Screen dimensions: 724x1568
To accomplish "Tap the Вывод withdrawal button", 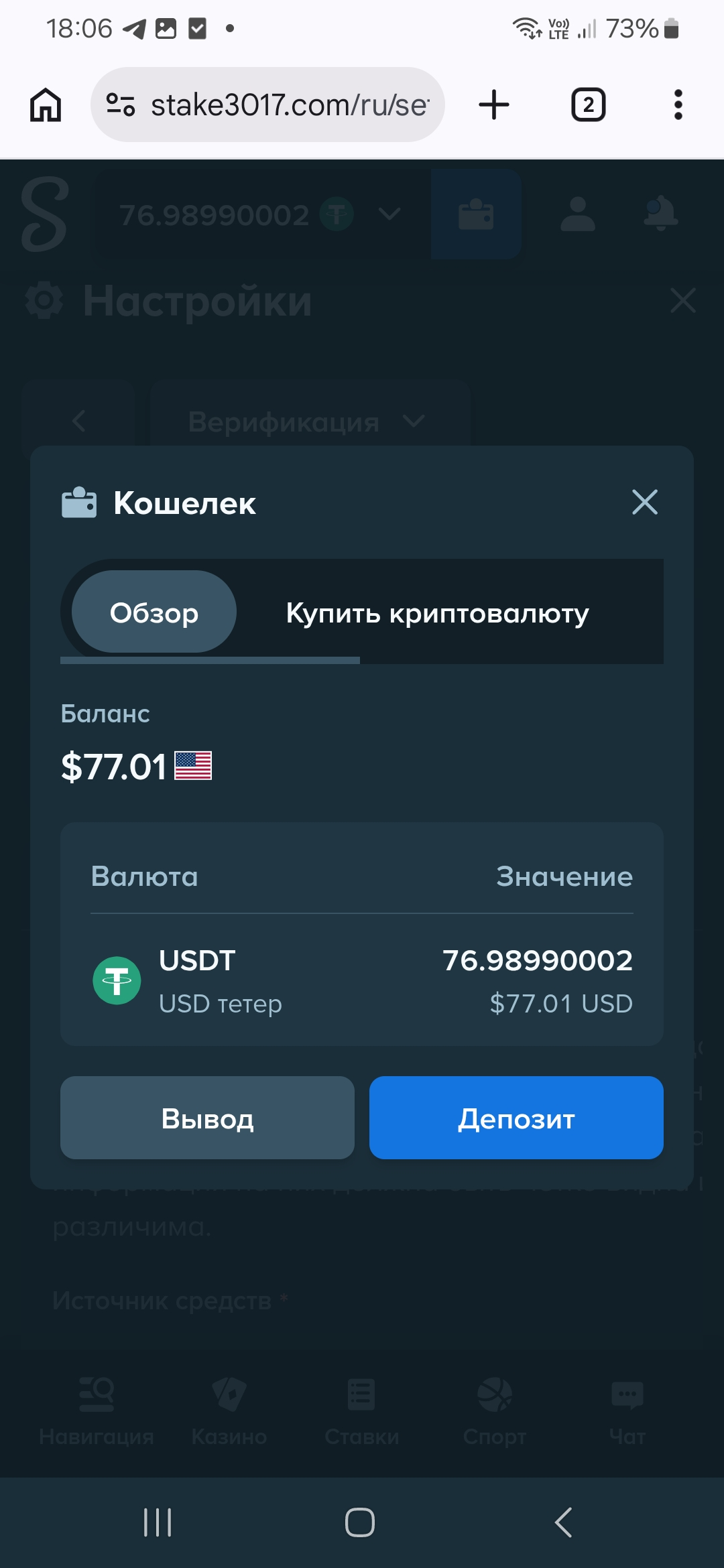I will (207, 1118).
